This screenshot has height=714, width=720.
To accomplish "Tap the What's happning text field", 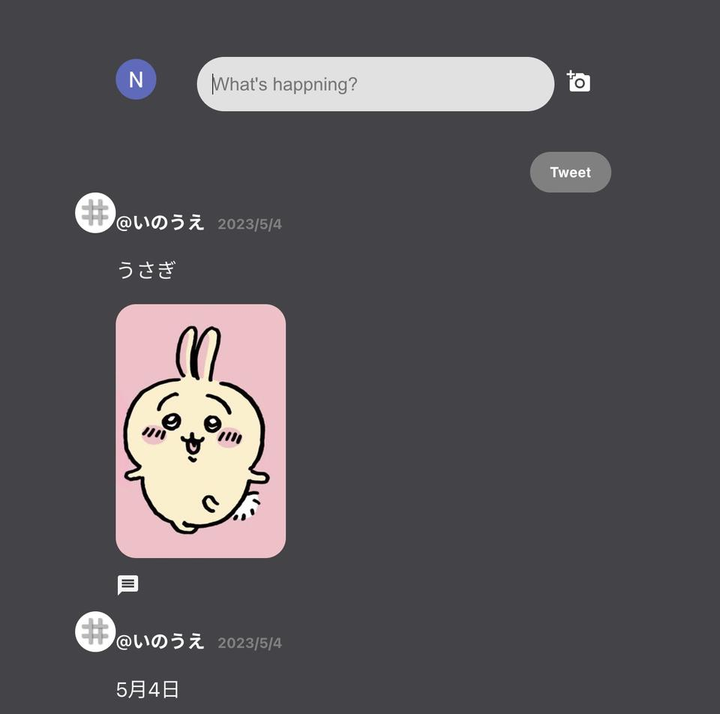I will pyautogui.click(x=375, y=84).
